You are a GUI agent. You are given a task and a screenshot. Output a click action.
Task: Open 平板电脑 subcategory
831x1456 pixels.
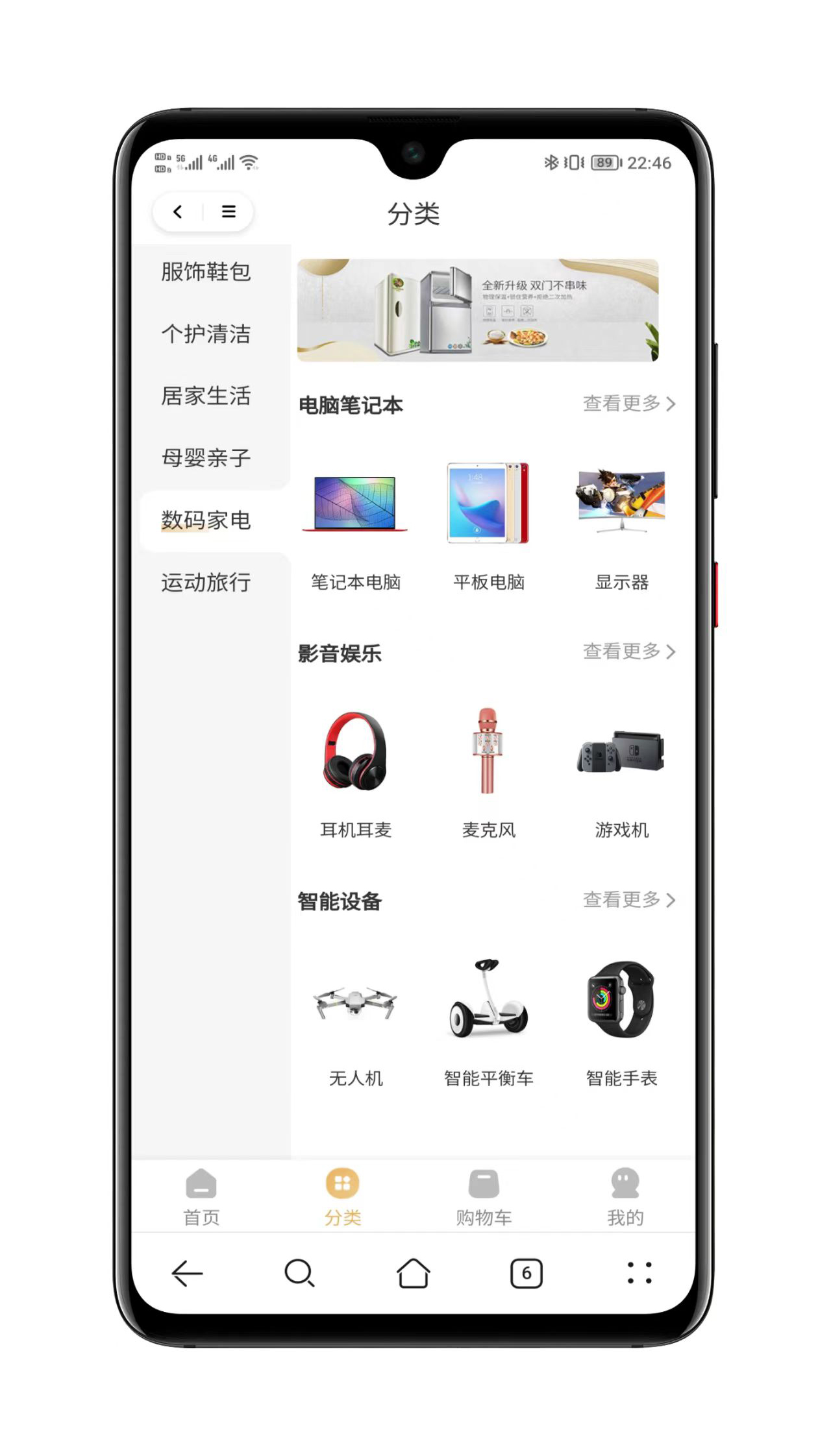click(488, 526)
